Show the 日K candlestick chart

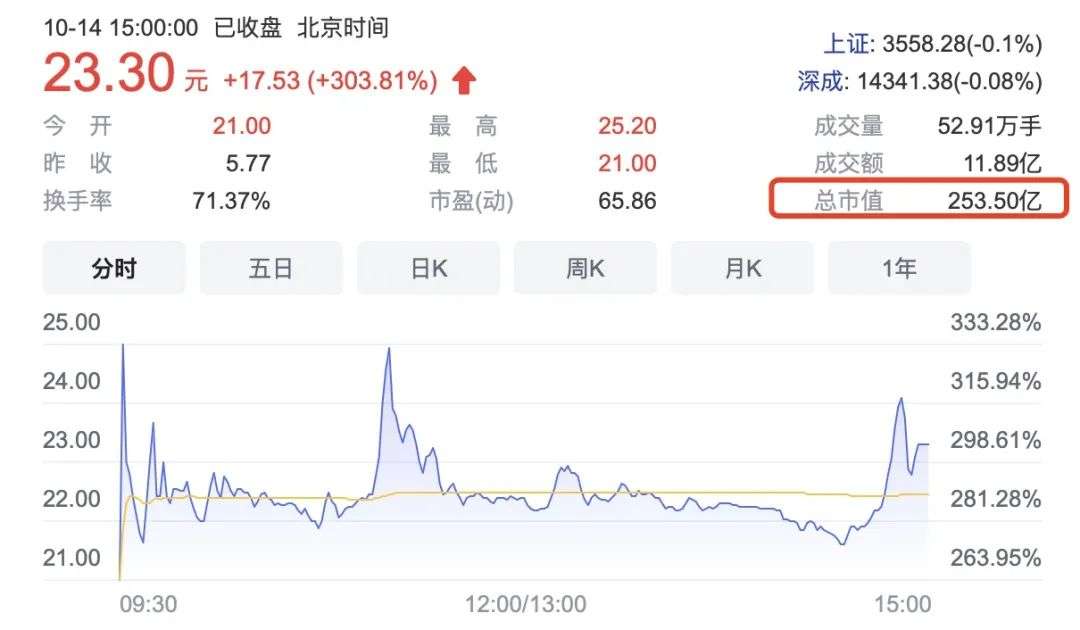point(428,268)
